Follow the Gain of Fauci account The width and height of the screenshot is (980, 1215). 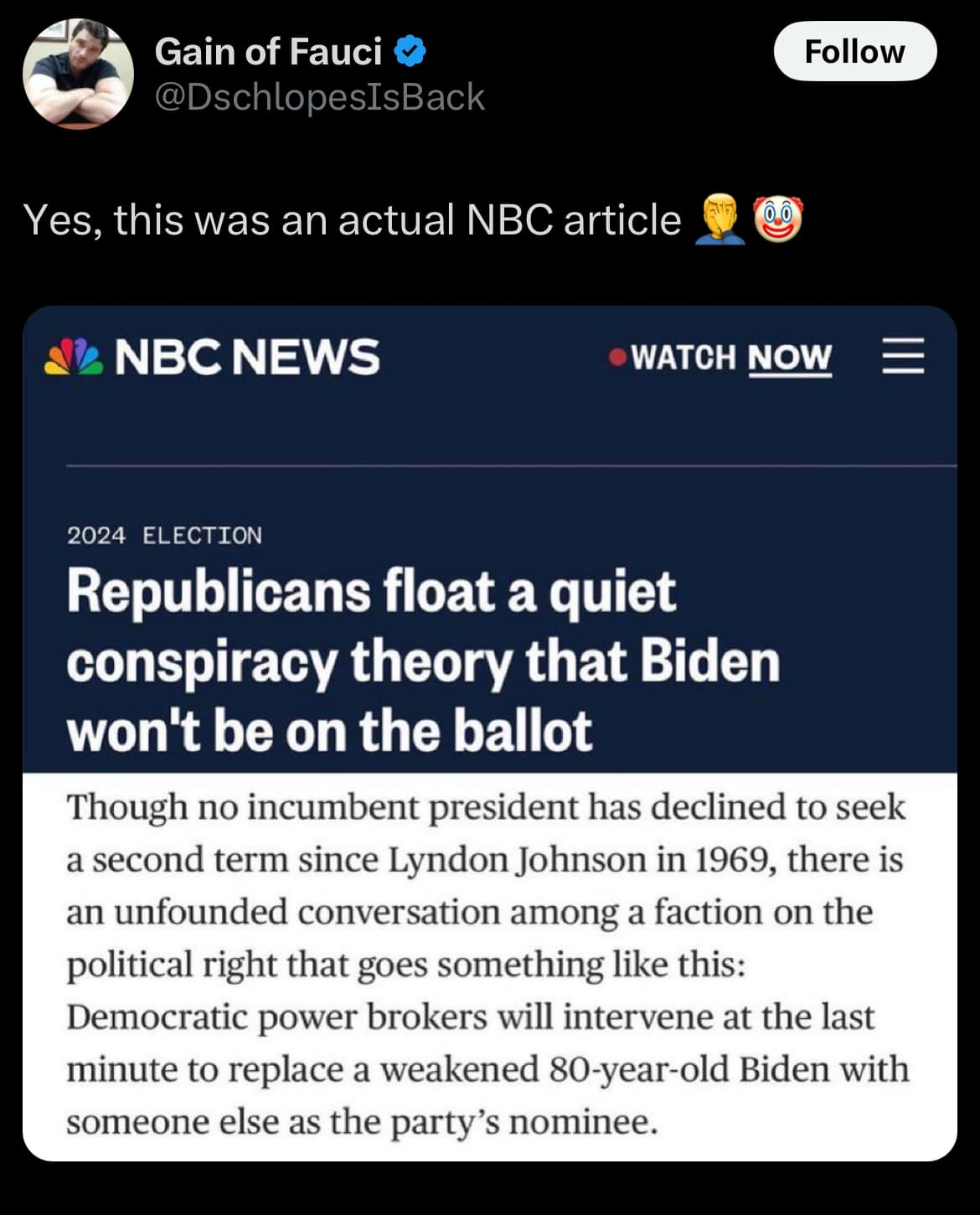[854, 52]
